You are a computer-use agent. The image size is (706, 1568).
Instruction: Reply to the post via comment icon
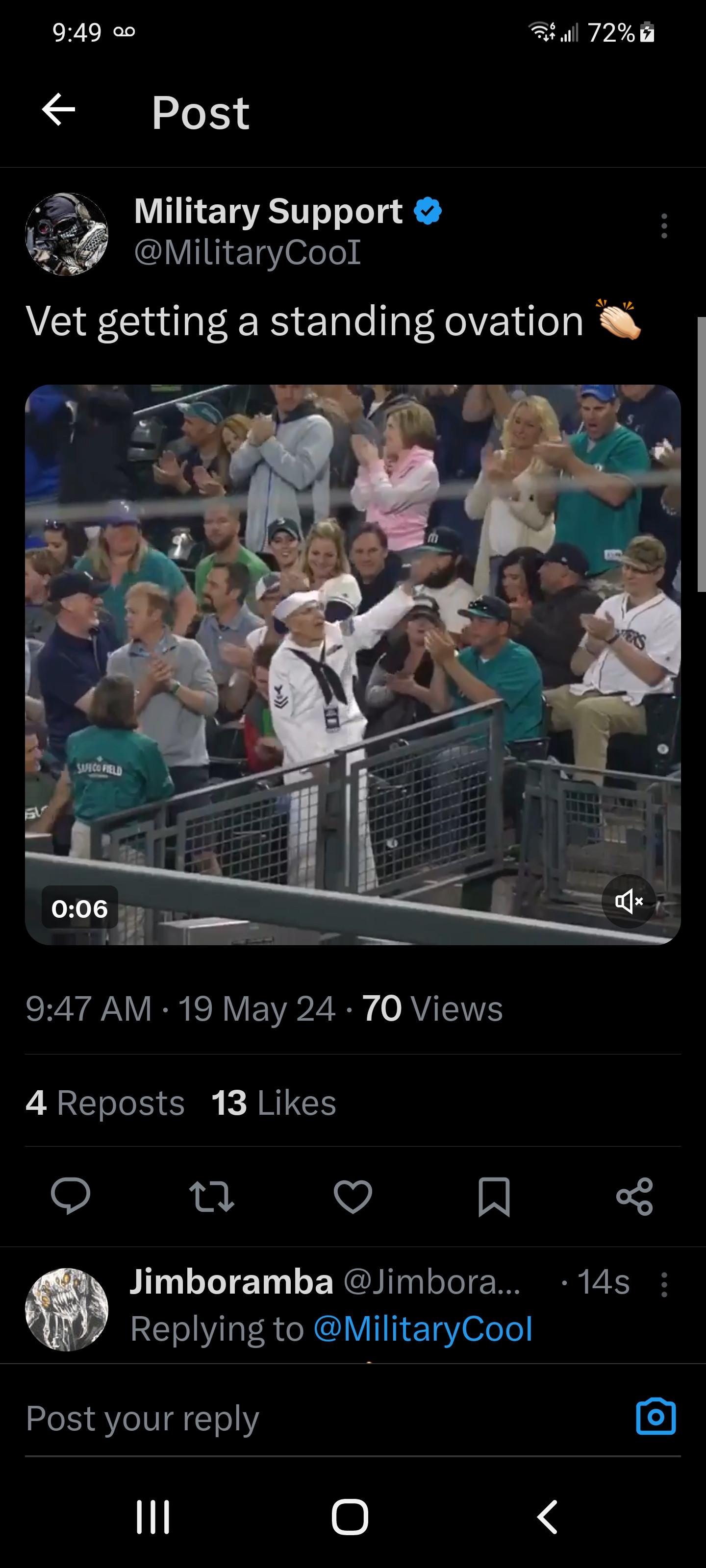tap(71, 1196)
